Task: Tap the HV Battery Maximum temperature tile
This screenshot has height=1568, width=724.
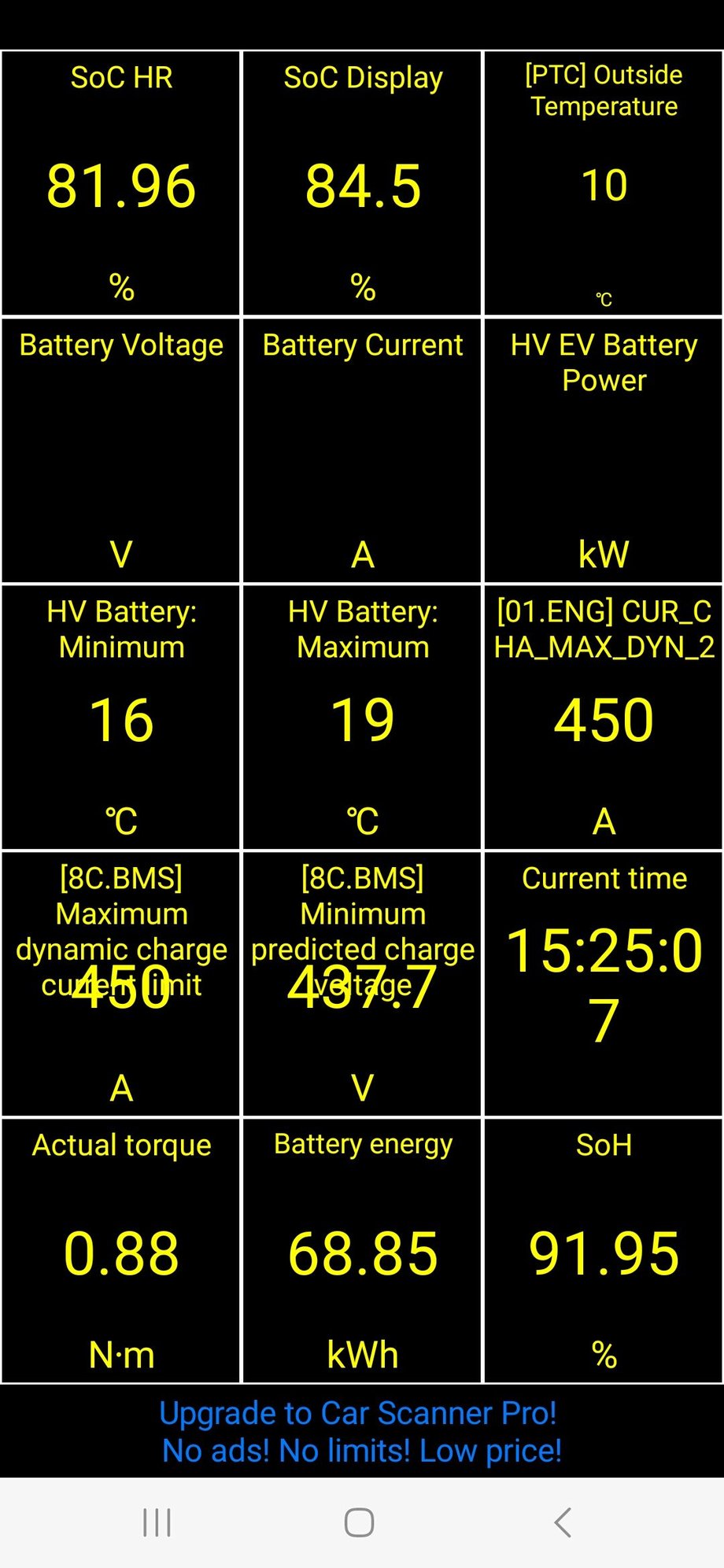Action: coord(362,716)
